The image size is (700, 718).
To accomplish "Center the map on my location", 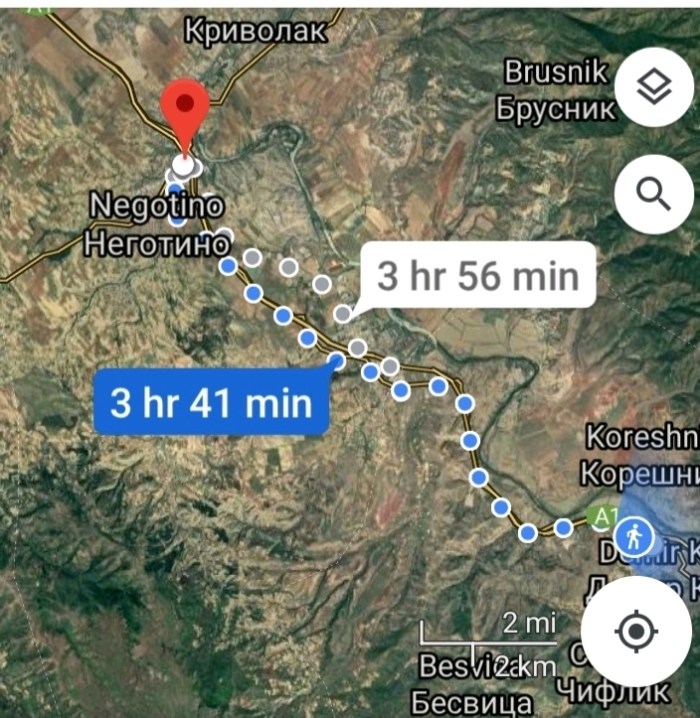I will [x=636, y=632].
